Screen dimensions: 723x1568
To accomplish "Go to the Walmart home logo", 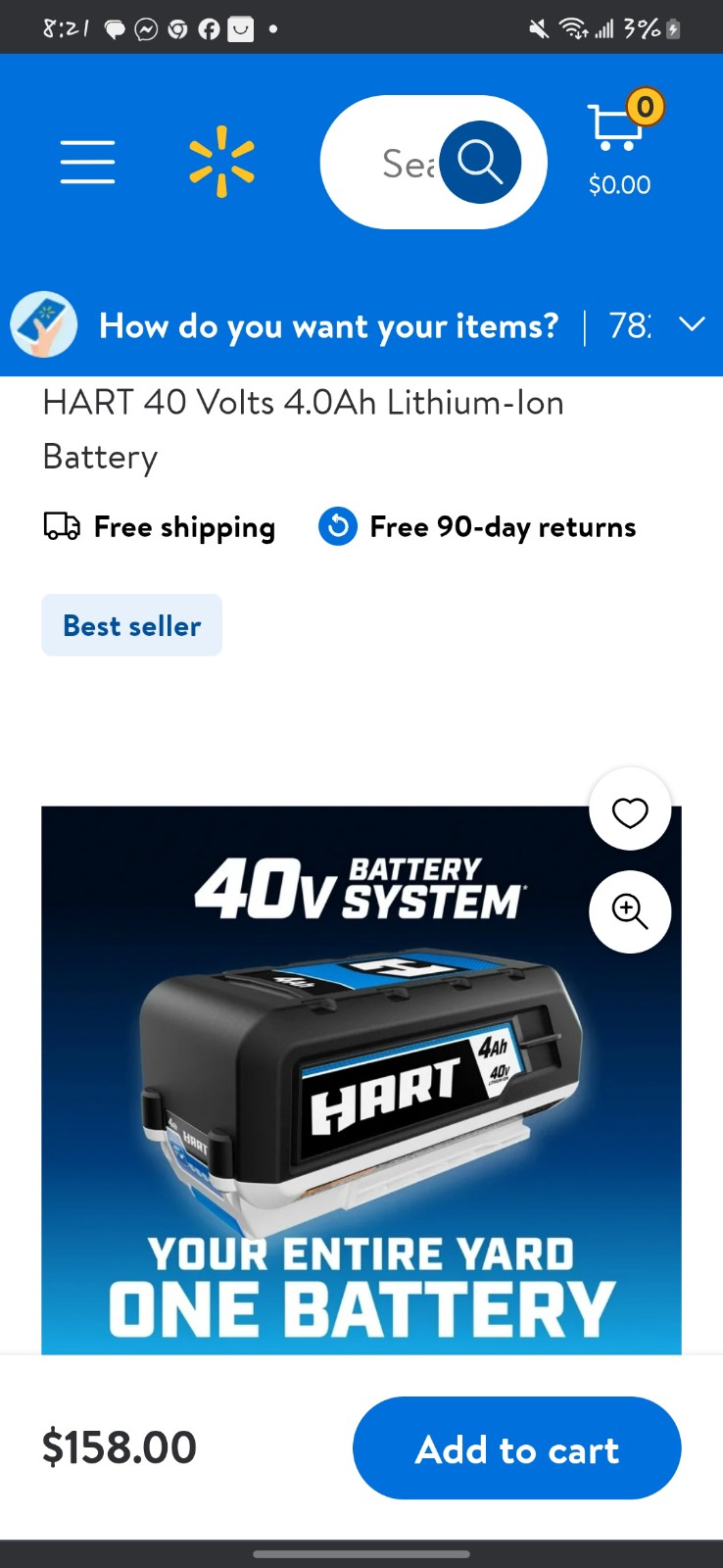I will (x=221, y=162).
